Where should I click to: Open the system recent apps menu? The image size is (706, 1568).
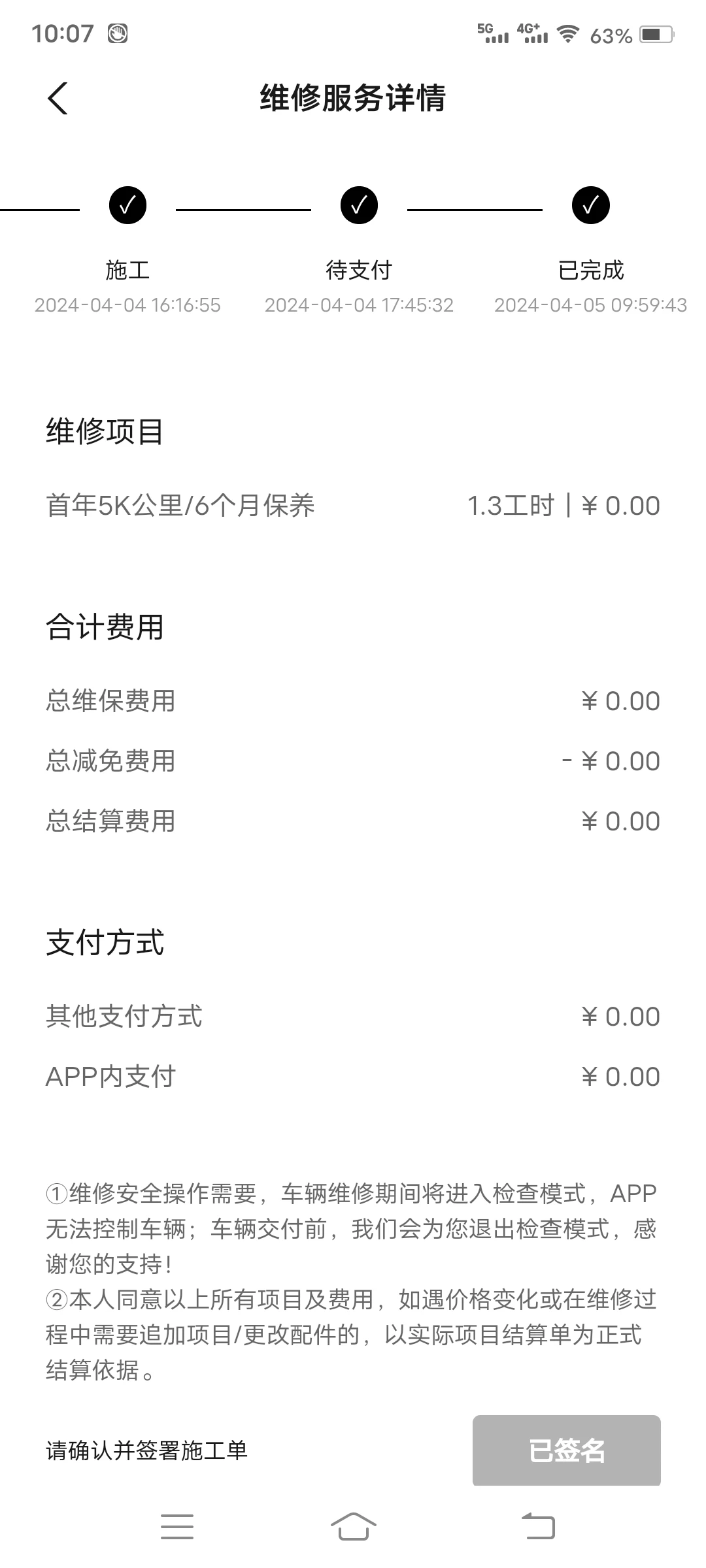(x=177, y=1527)
